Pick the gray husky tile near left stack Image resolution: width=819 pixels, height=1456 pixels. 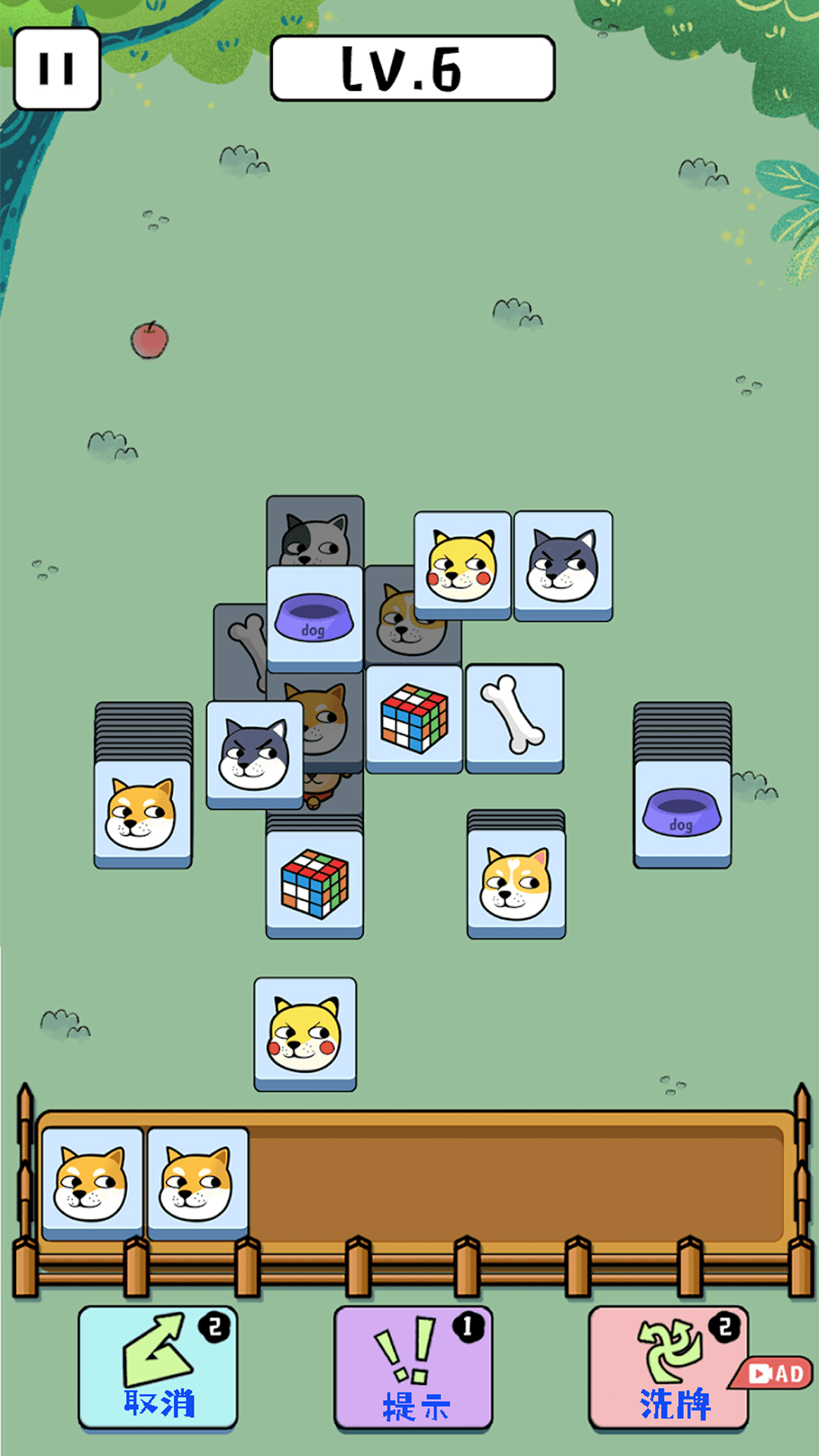(254, 755)
